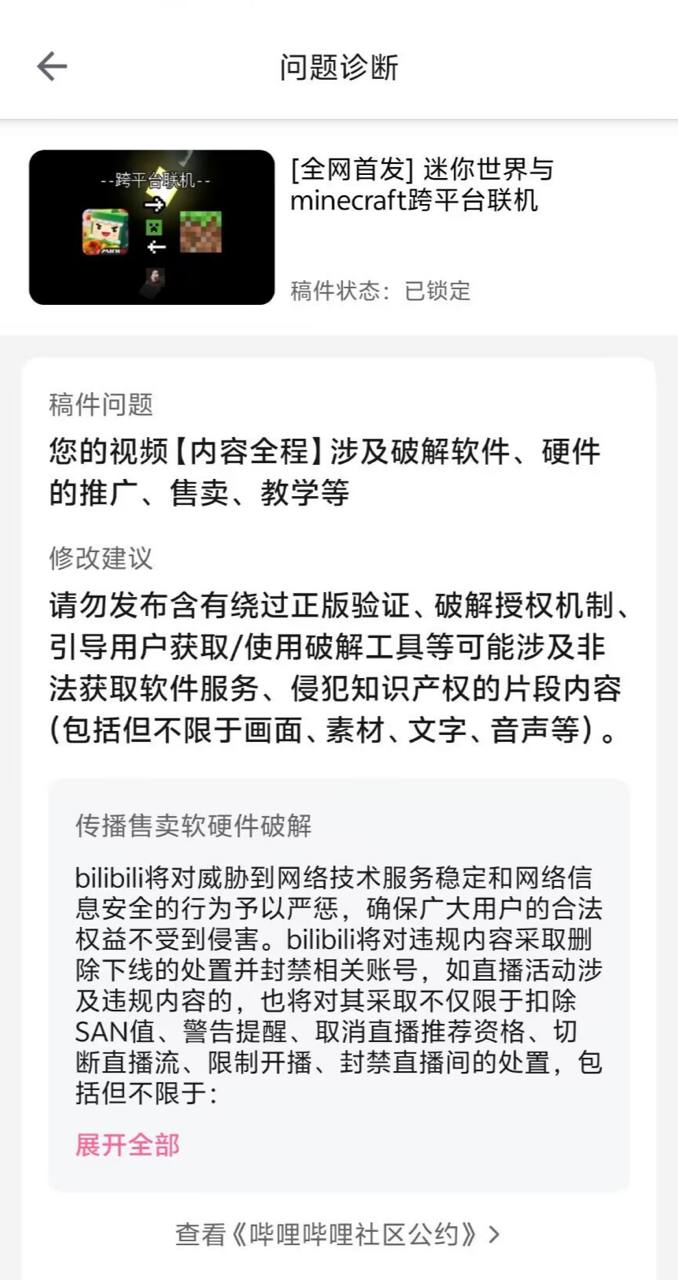
Task: Expand full rule text via 展开全部
Action: pos(127,1144)
